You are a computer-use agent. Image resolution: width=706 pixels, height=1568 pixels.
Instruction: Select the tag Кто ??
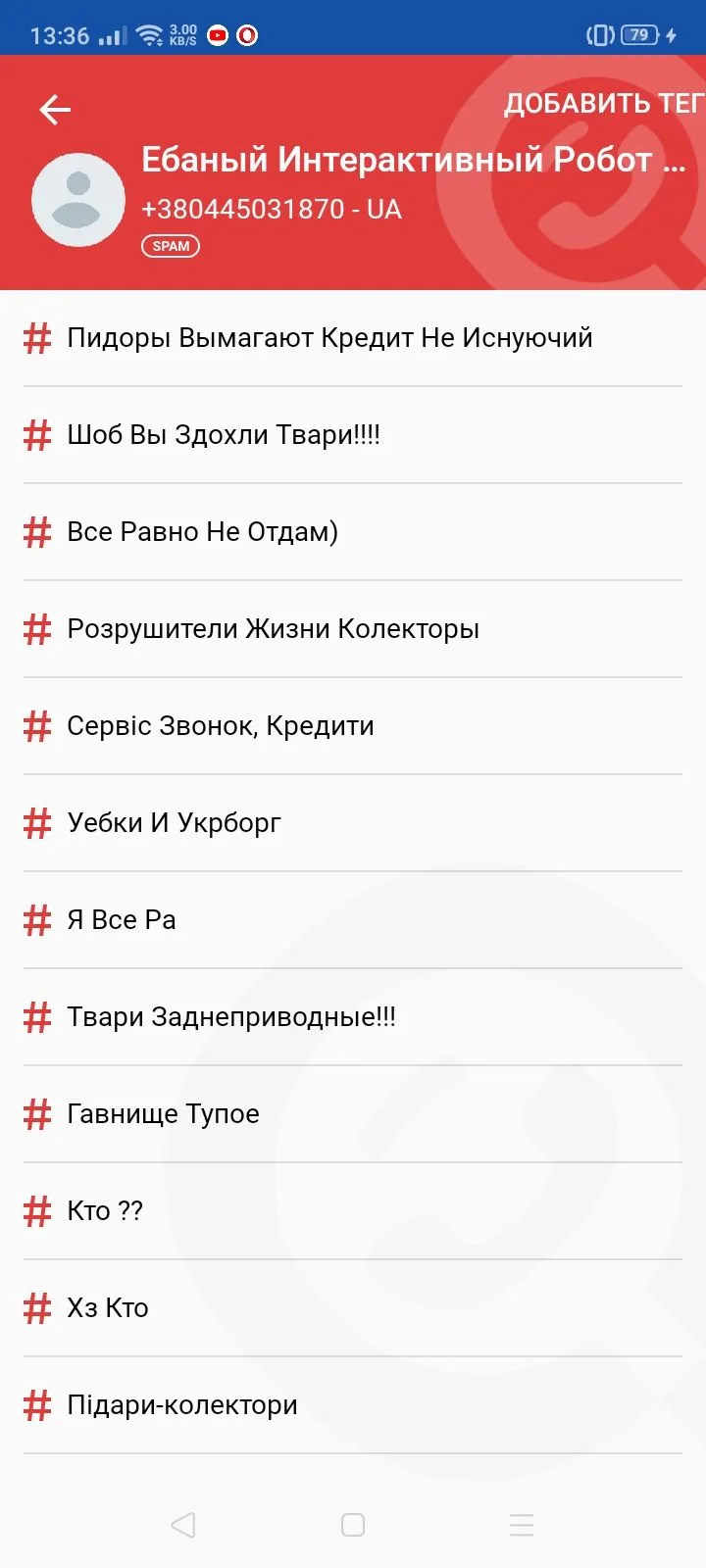(105, 1211)
